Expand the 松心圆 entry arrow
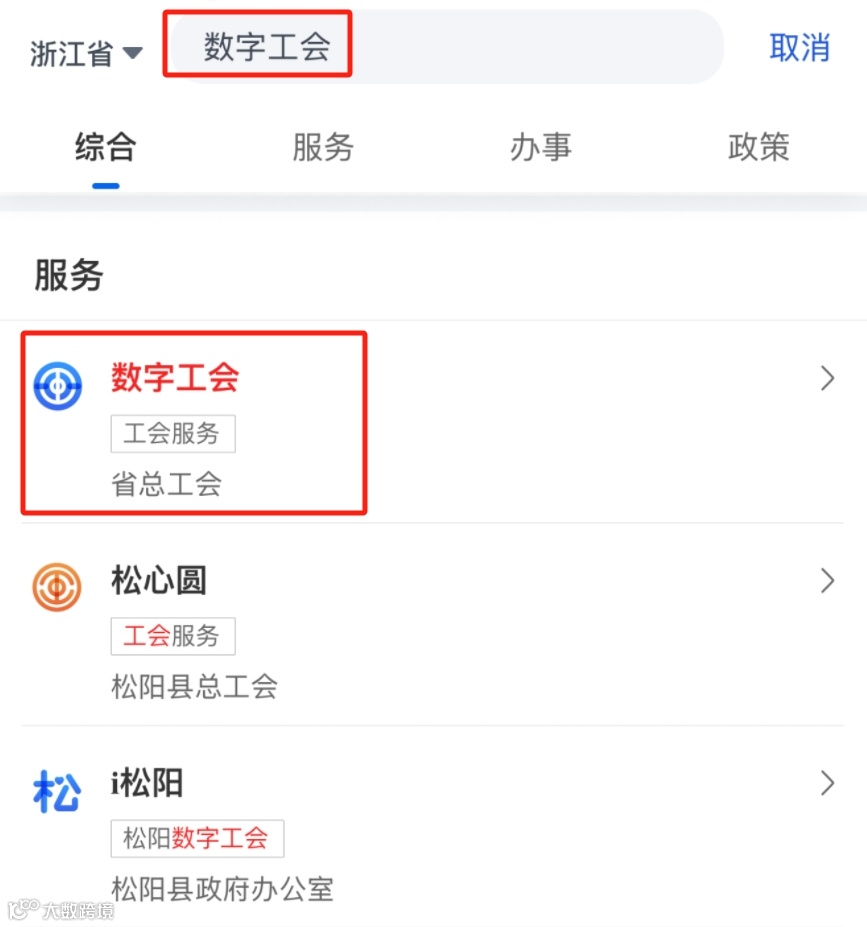Screen dimensions: 867x927 pyautogui.click(x=826, y=581)
